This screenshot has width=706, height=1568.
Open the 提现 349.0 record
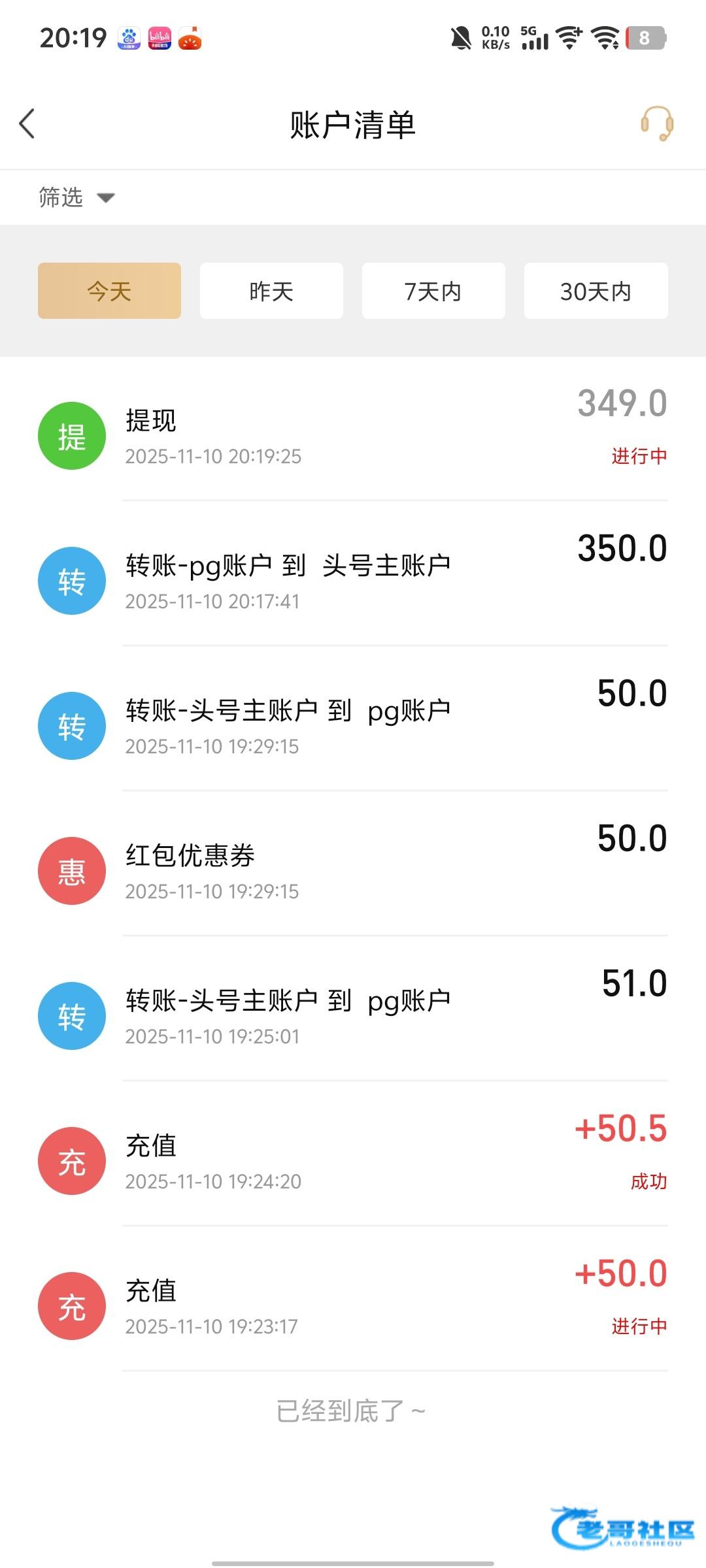click(x=353, y=436)
